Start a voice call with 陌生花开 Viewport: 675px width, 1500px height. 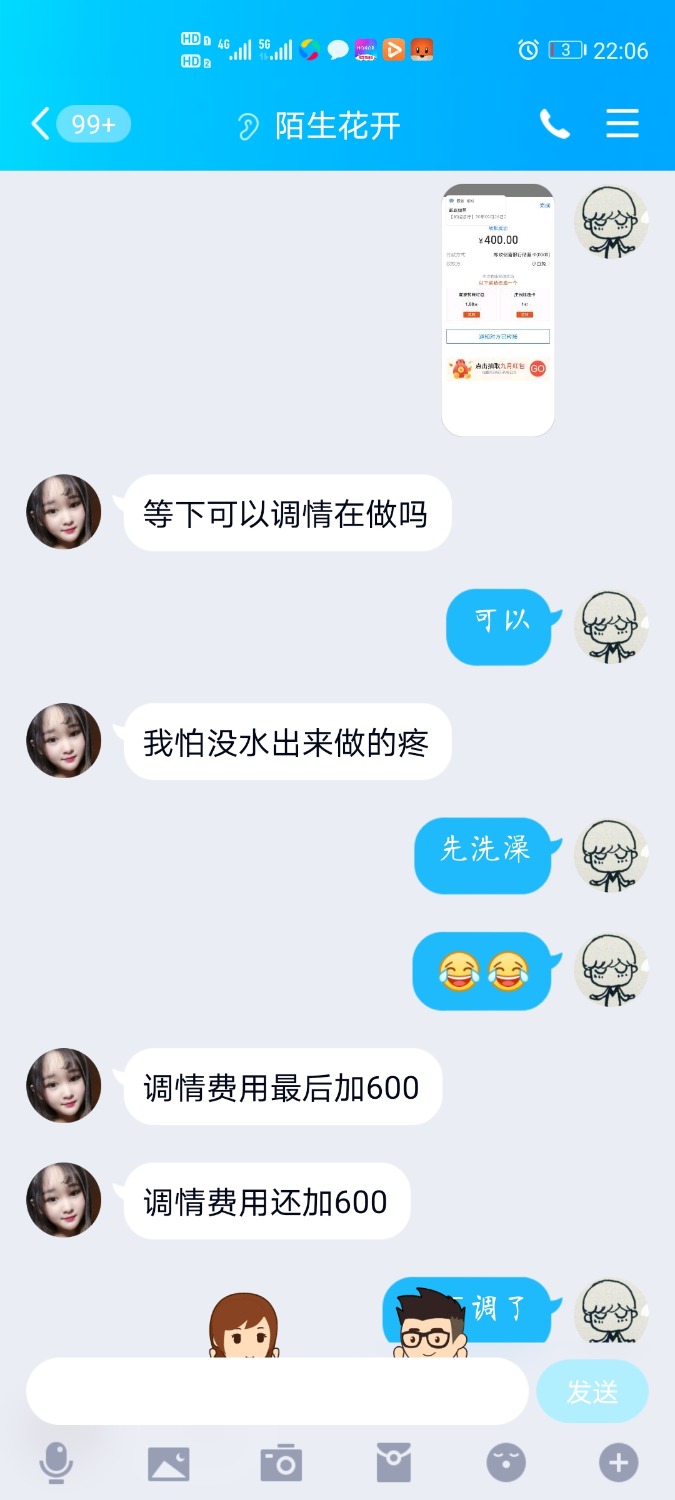(554, 124)
